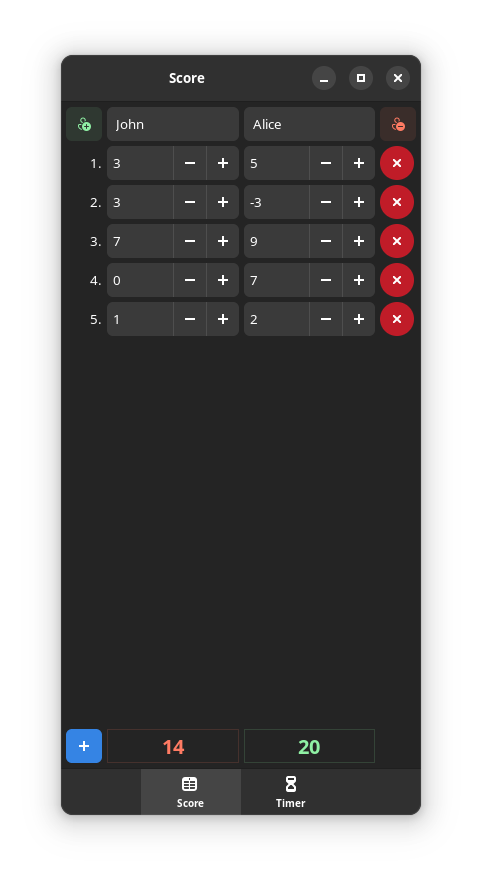Increase John's score in round 4
This screenshot has width=482, height=882.
coord(223,280)
